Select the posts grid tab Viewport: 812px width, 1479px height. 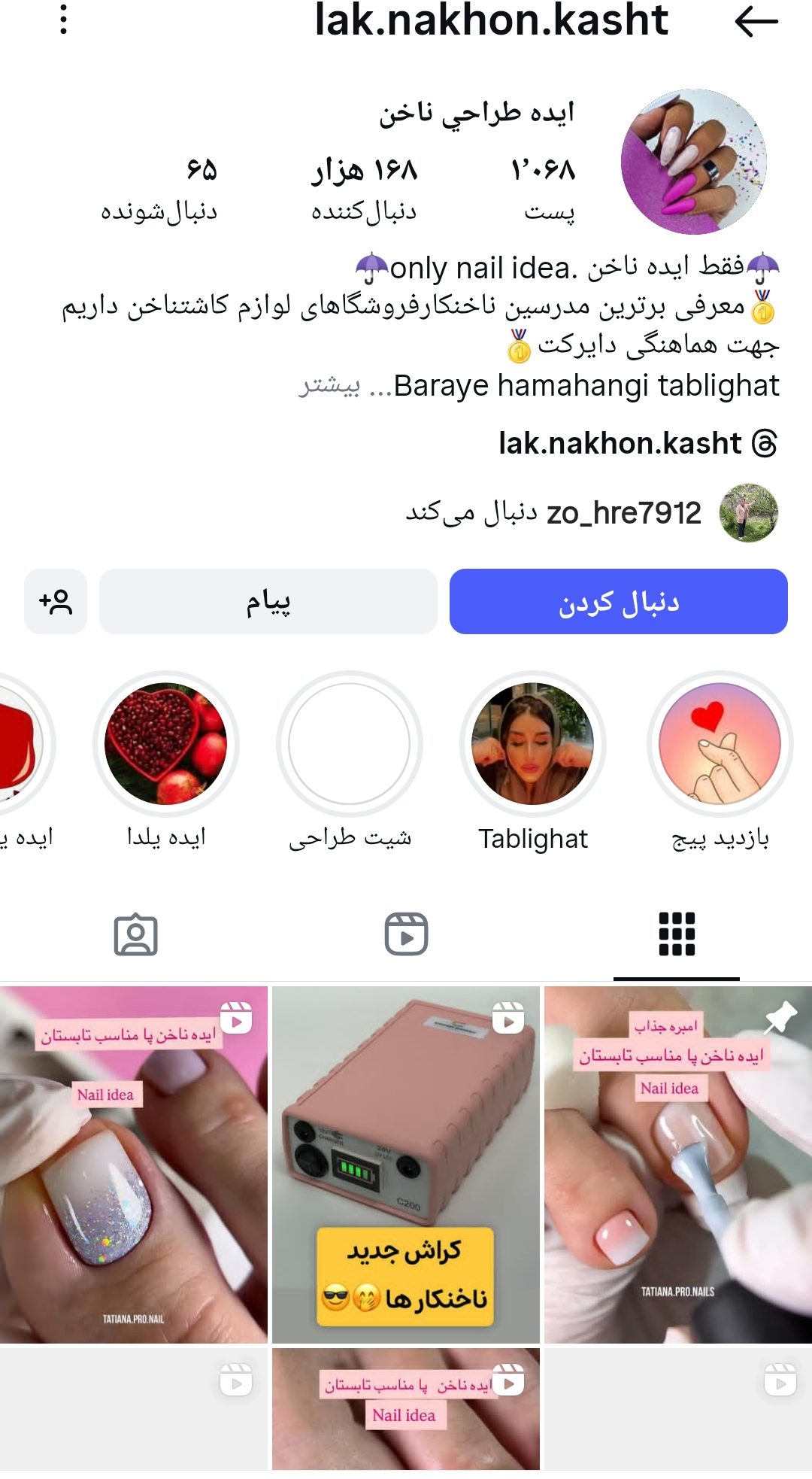tap(677, 934)
